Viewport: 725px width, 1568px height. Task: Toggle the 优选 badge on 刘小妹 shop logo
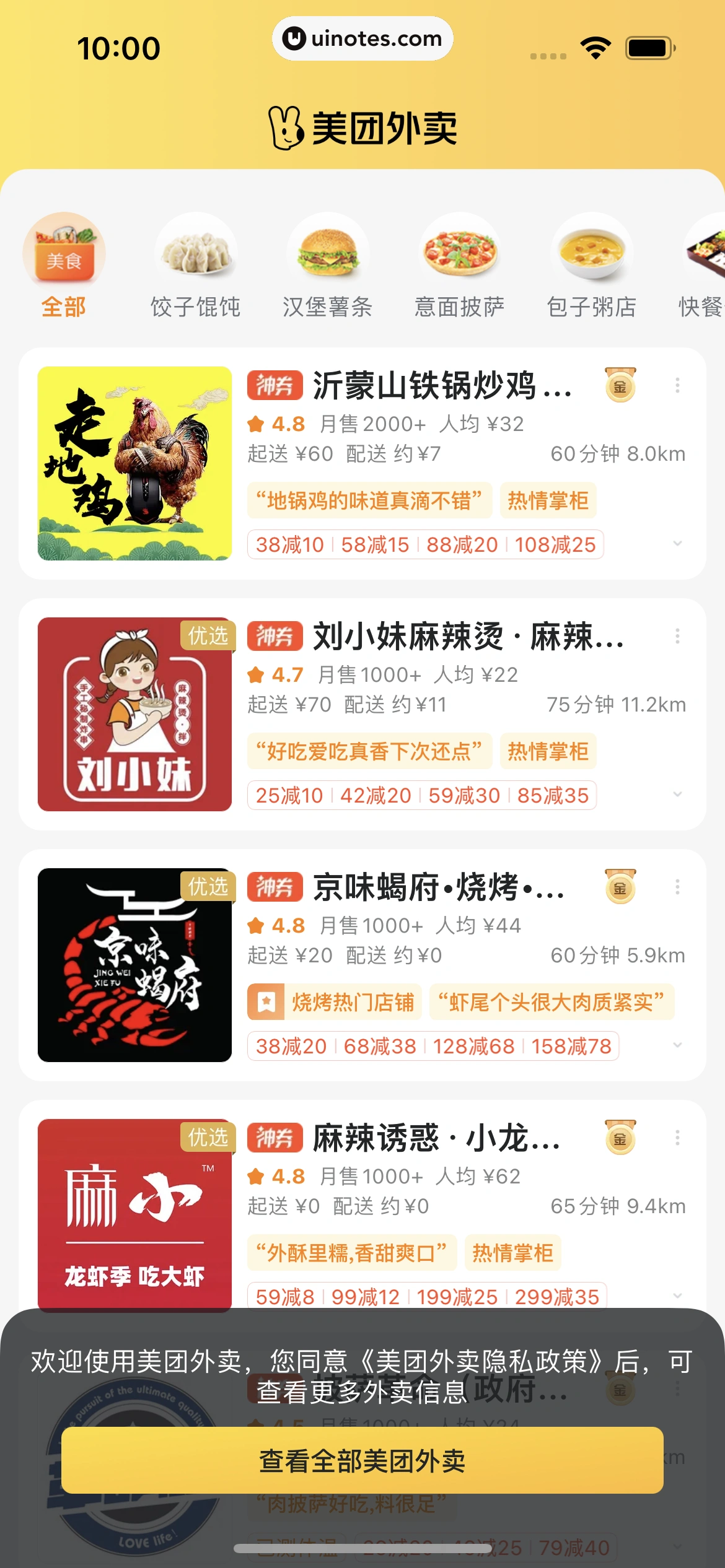pyautogui.click(x=208, y=636)
